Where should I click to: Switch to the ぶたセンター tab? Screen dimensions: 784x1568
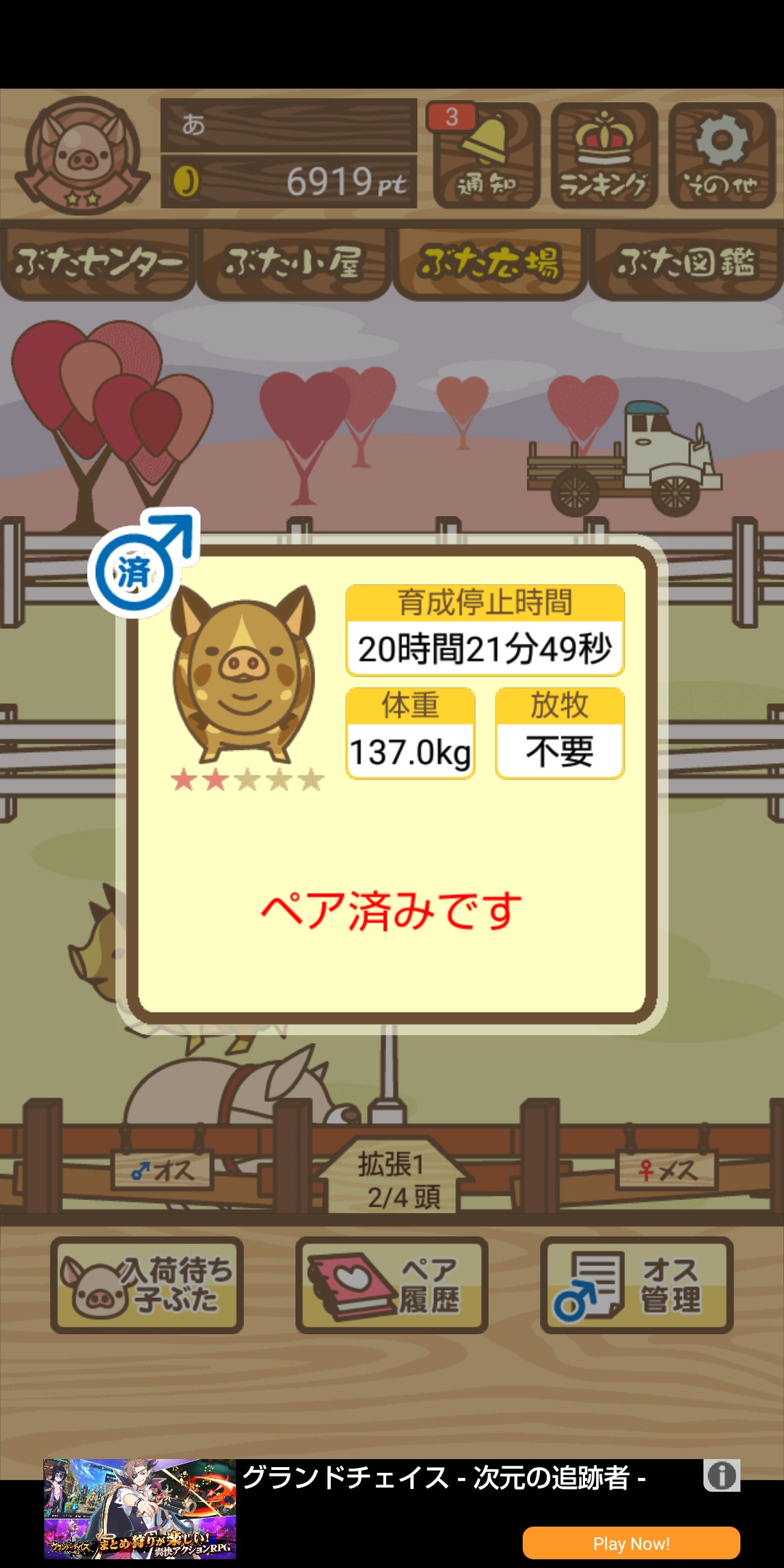[x=97, y=263]
